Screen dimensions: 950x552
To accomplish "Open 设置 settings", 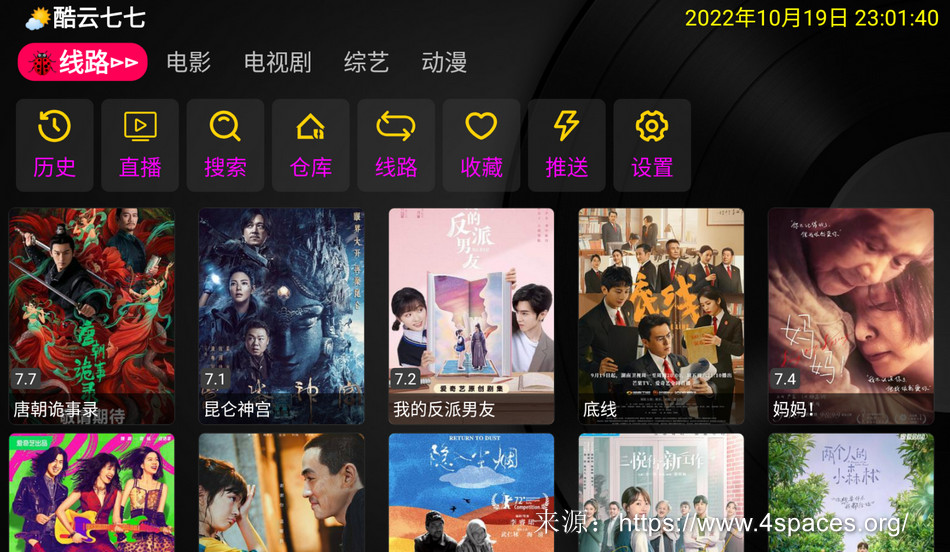I will tap(652, 145).
